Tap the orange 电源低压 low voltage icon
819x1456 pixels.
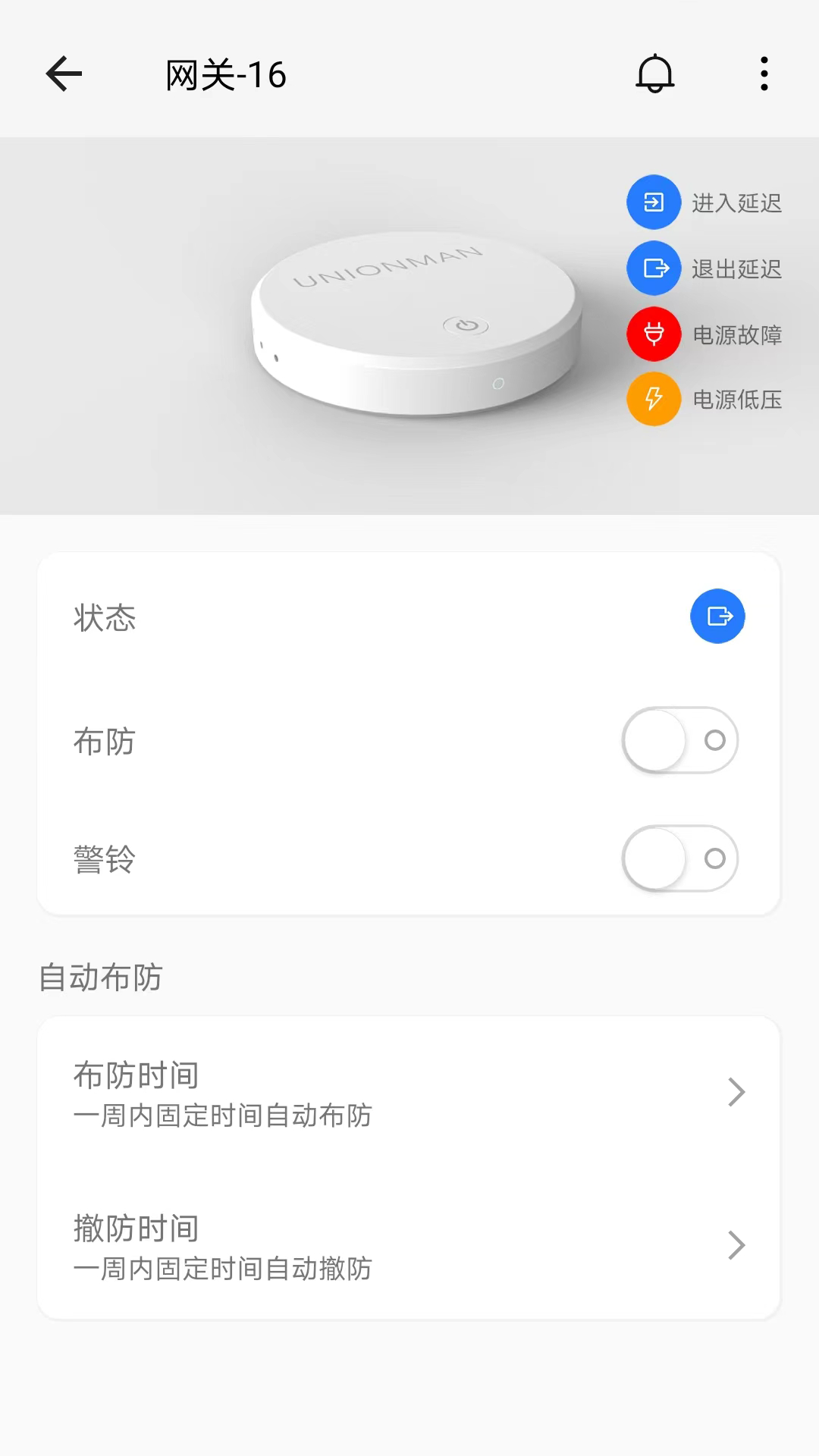(x=654, y=399)
